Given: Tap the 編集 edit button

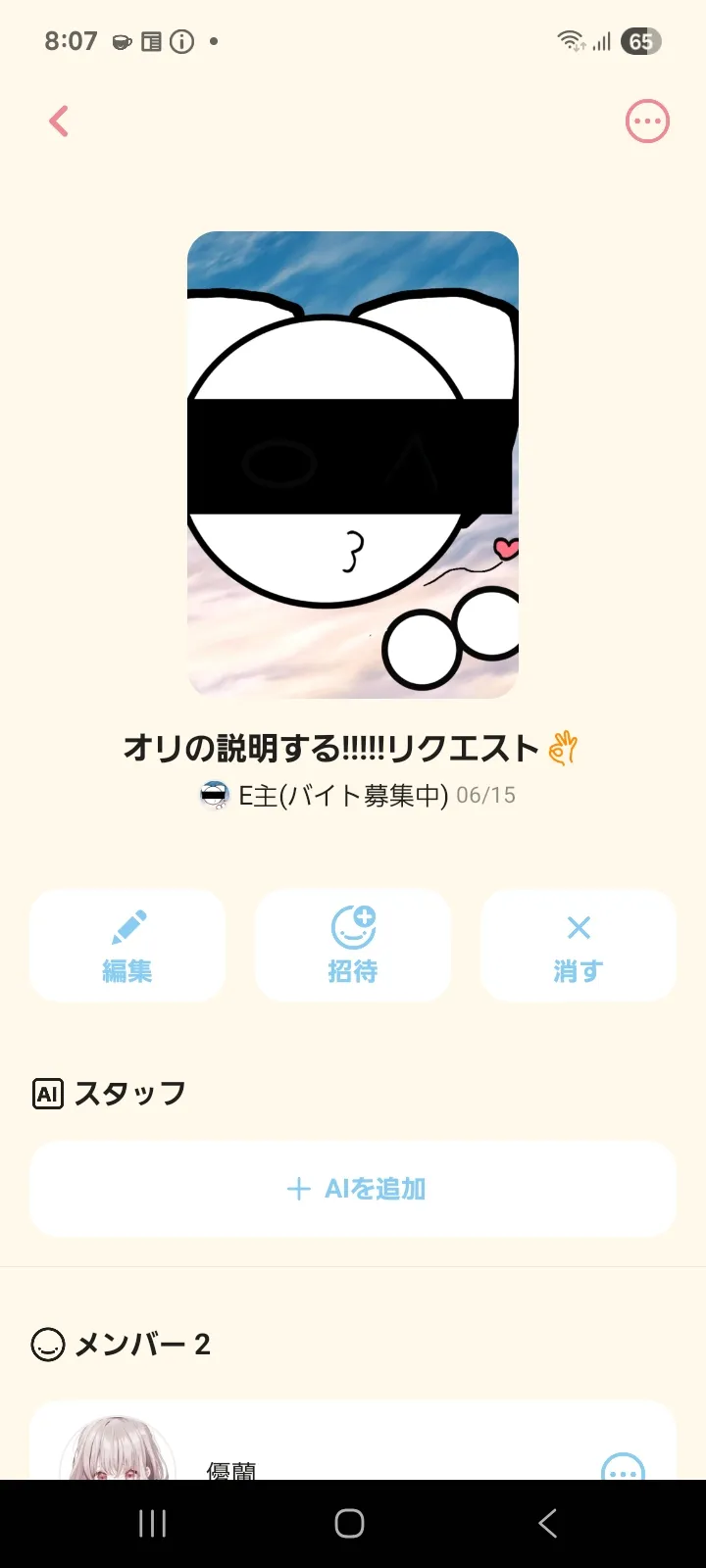Looking at the screenshot, I should [x=127, y=946].
